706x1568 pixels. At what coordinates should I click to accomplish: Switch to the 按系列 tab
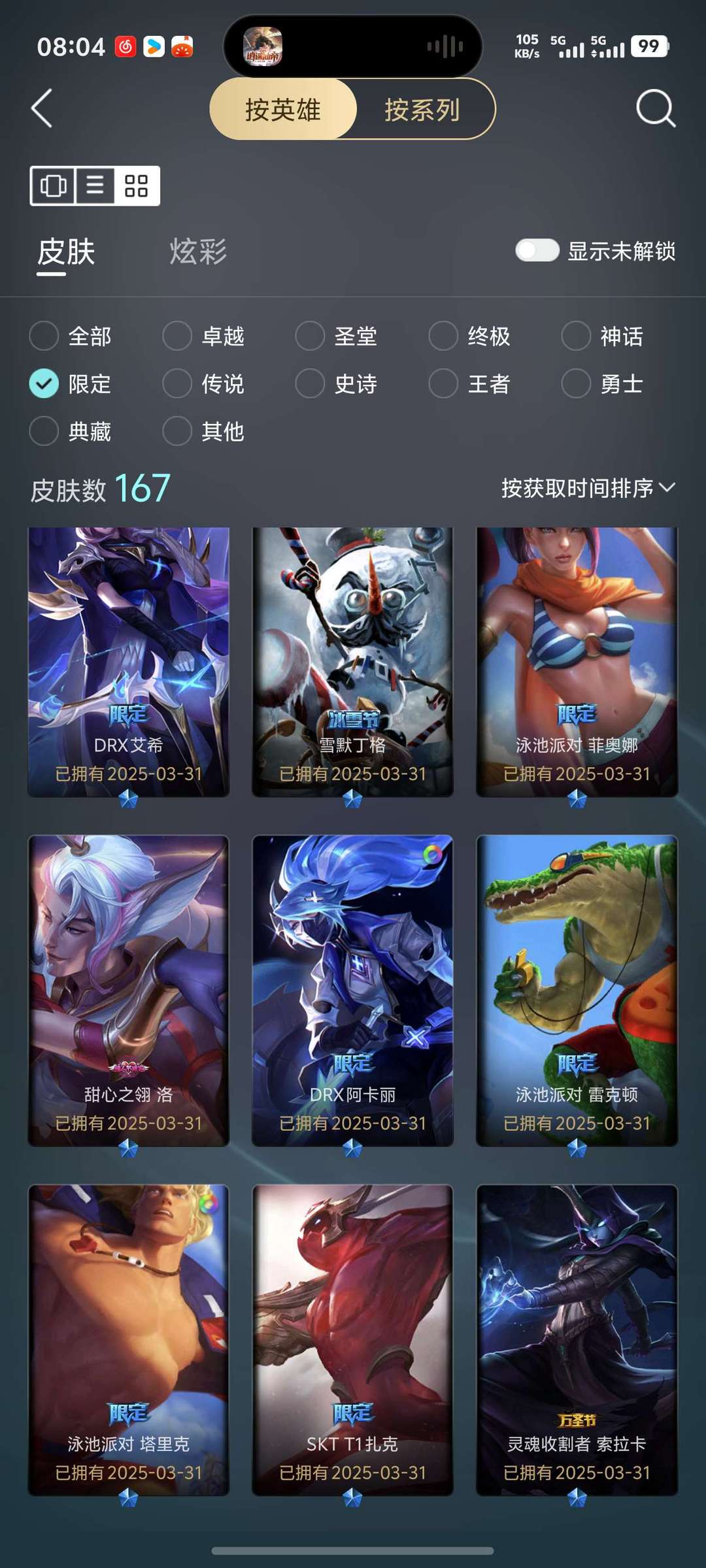[x=422, y=109]
